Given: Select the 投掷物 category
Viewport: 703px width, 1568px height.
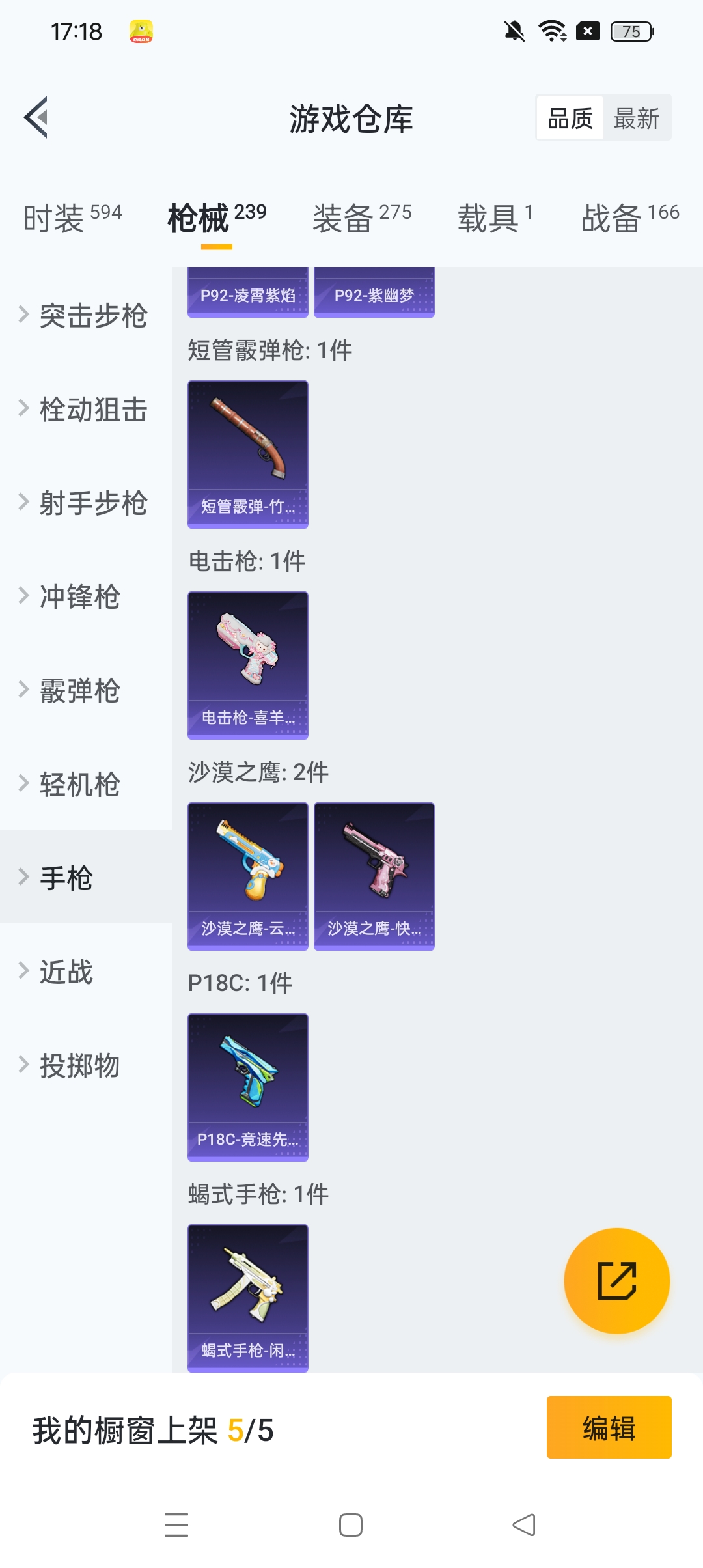Looking at the screenshot, I should tap(79, 1066).
